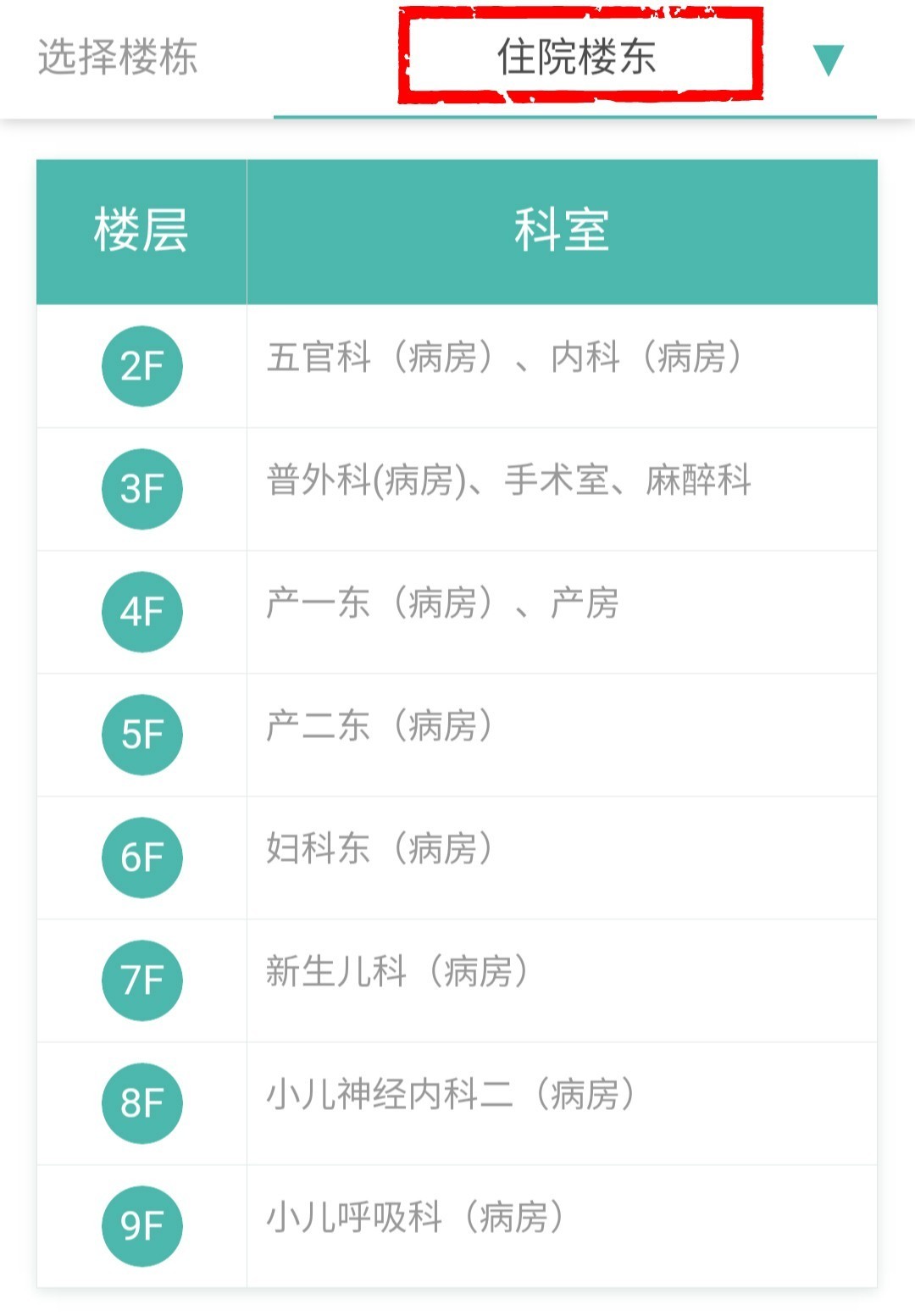Viewport: 915px width, 1316px height.
Task: Select the 3F floor icon
Action: [142, 490]
